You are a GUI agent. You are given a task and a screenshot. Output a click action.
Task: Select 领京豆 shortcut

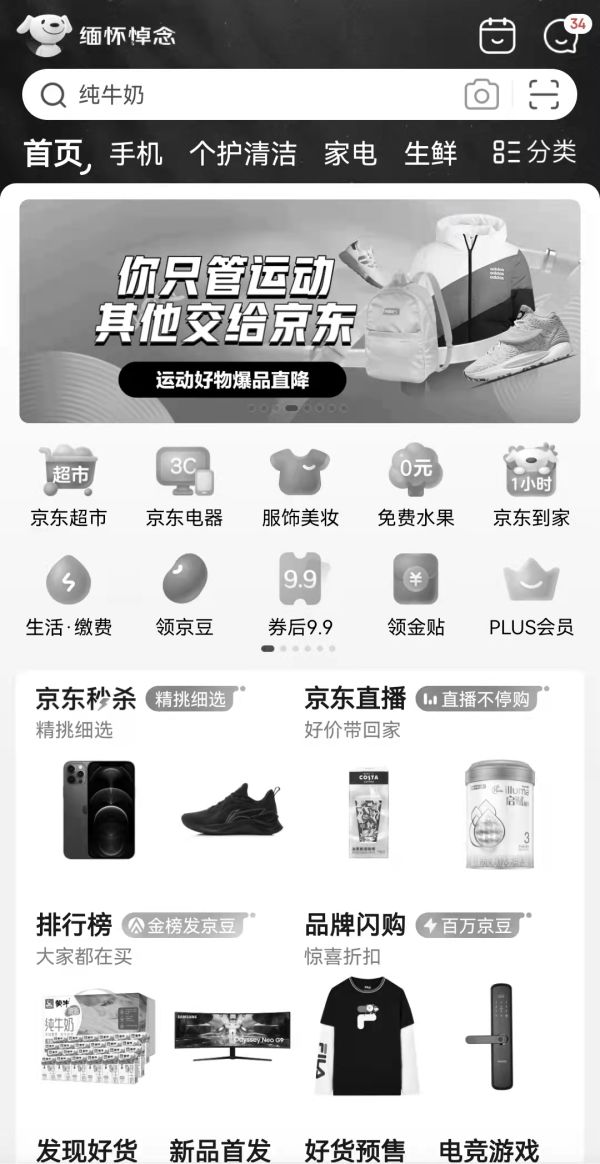click(x=184, y=597)
